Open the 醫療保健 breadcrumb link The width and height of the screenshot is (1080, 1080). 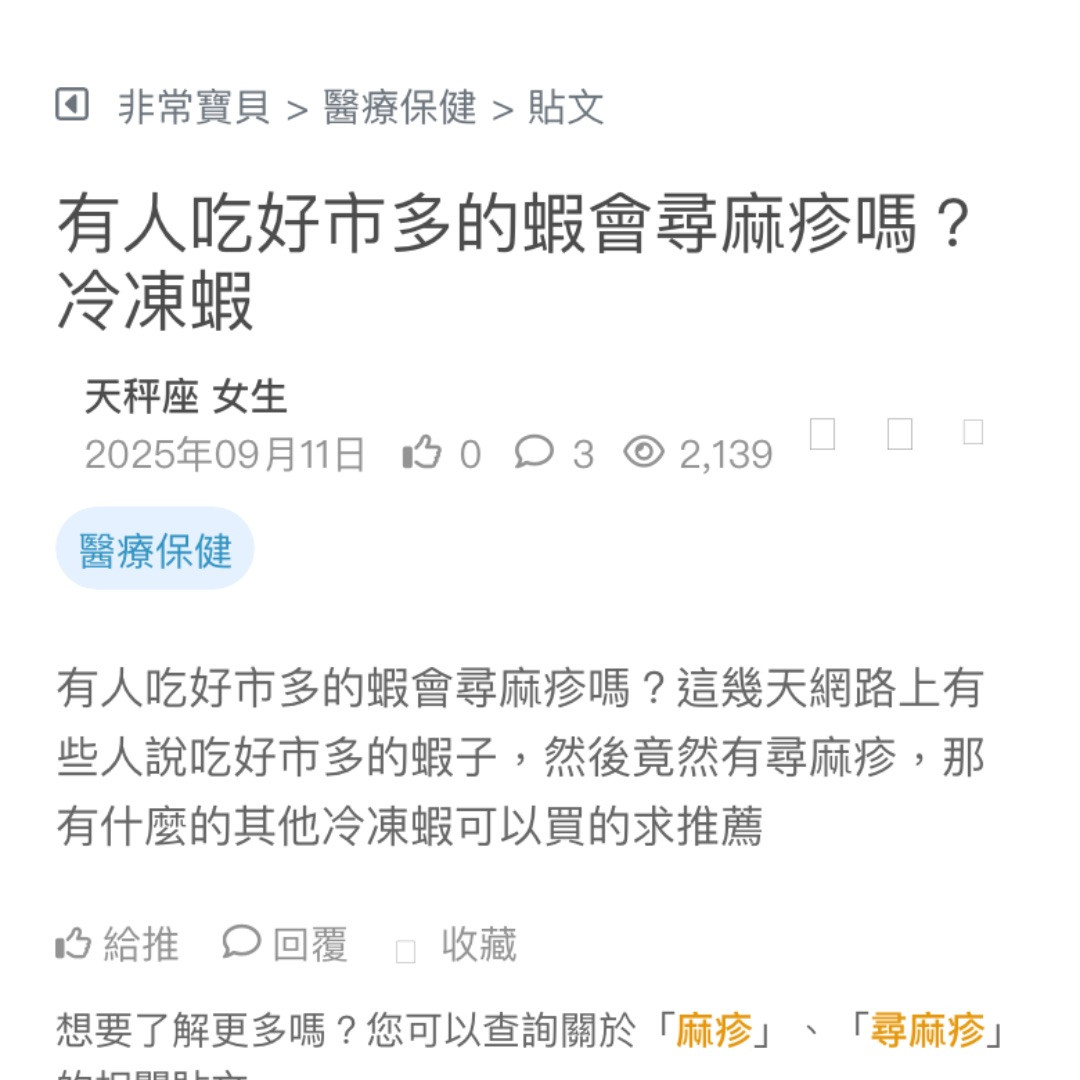coord(400,107)
